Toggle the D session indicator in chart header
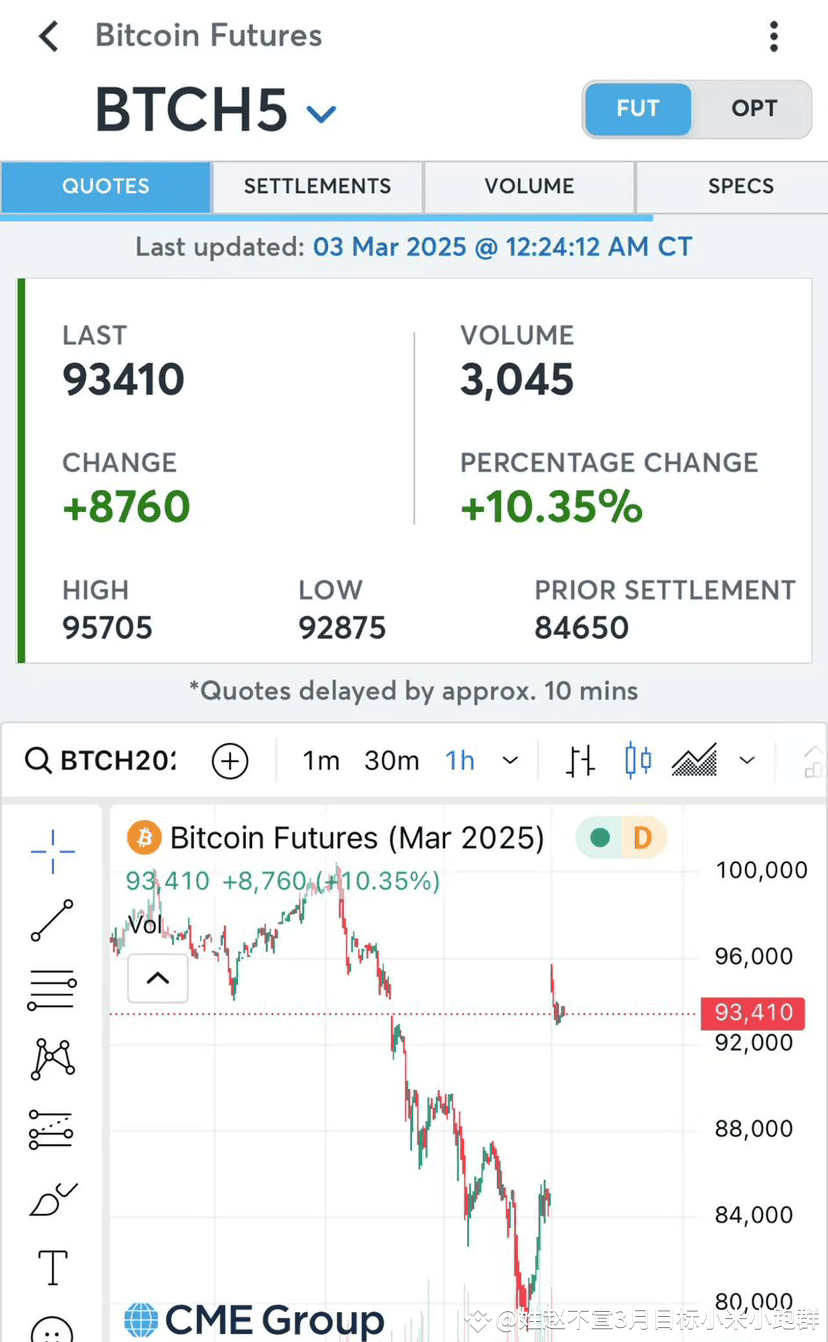This screenshot has width=828, height=1342. 643,837
